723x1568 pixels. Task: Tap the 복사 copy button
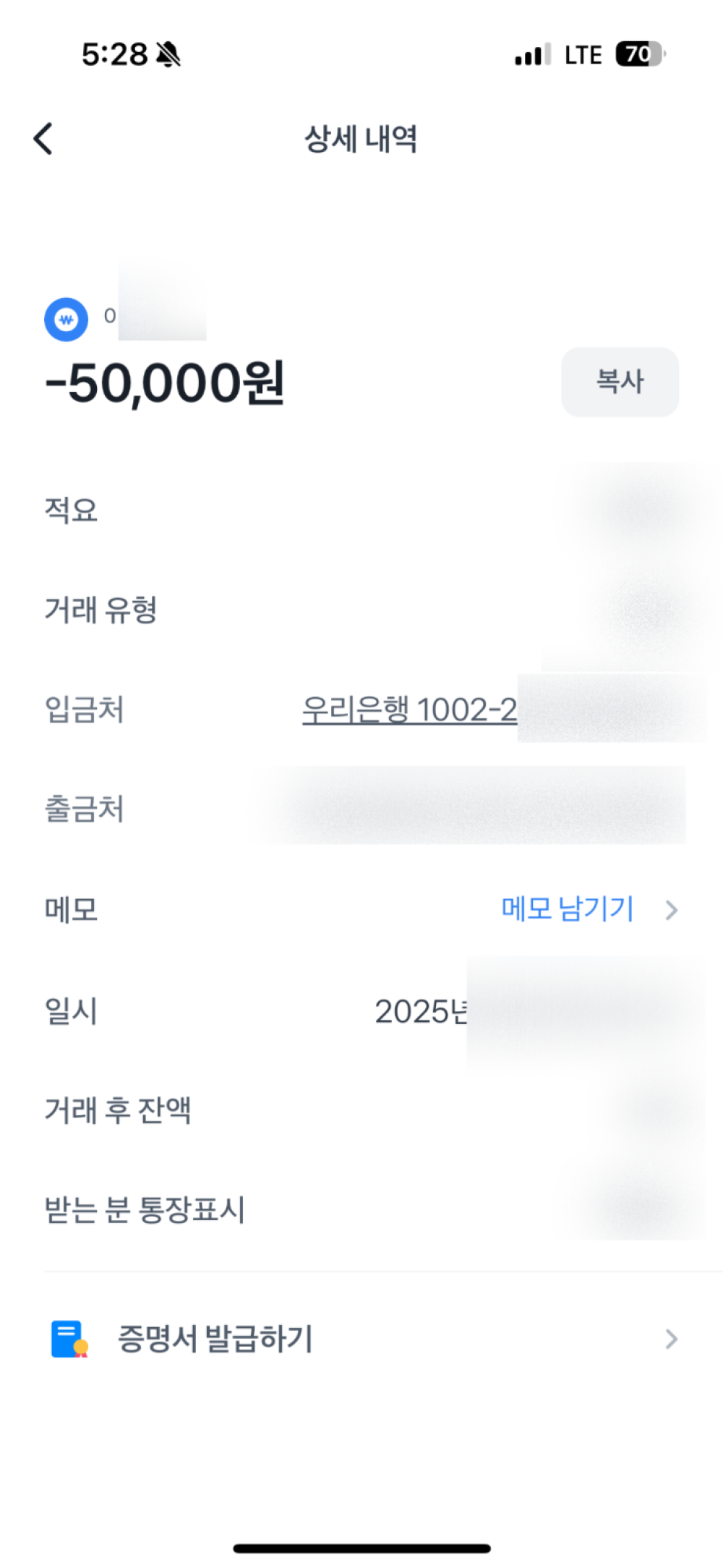click(620, 382)
